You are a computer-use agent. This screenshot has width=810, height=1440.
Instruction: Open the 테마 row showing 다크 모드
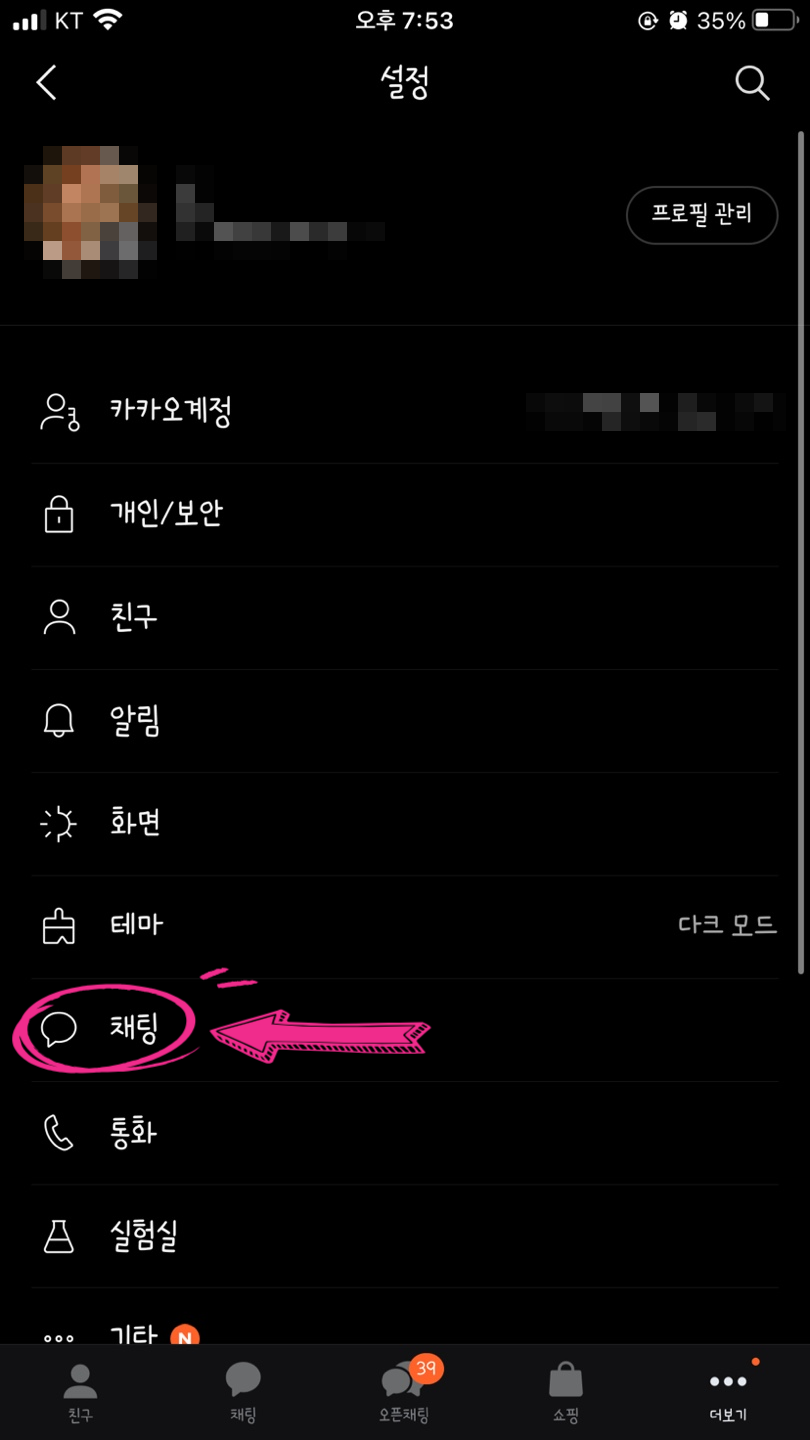click(405, 926)
